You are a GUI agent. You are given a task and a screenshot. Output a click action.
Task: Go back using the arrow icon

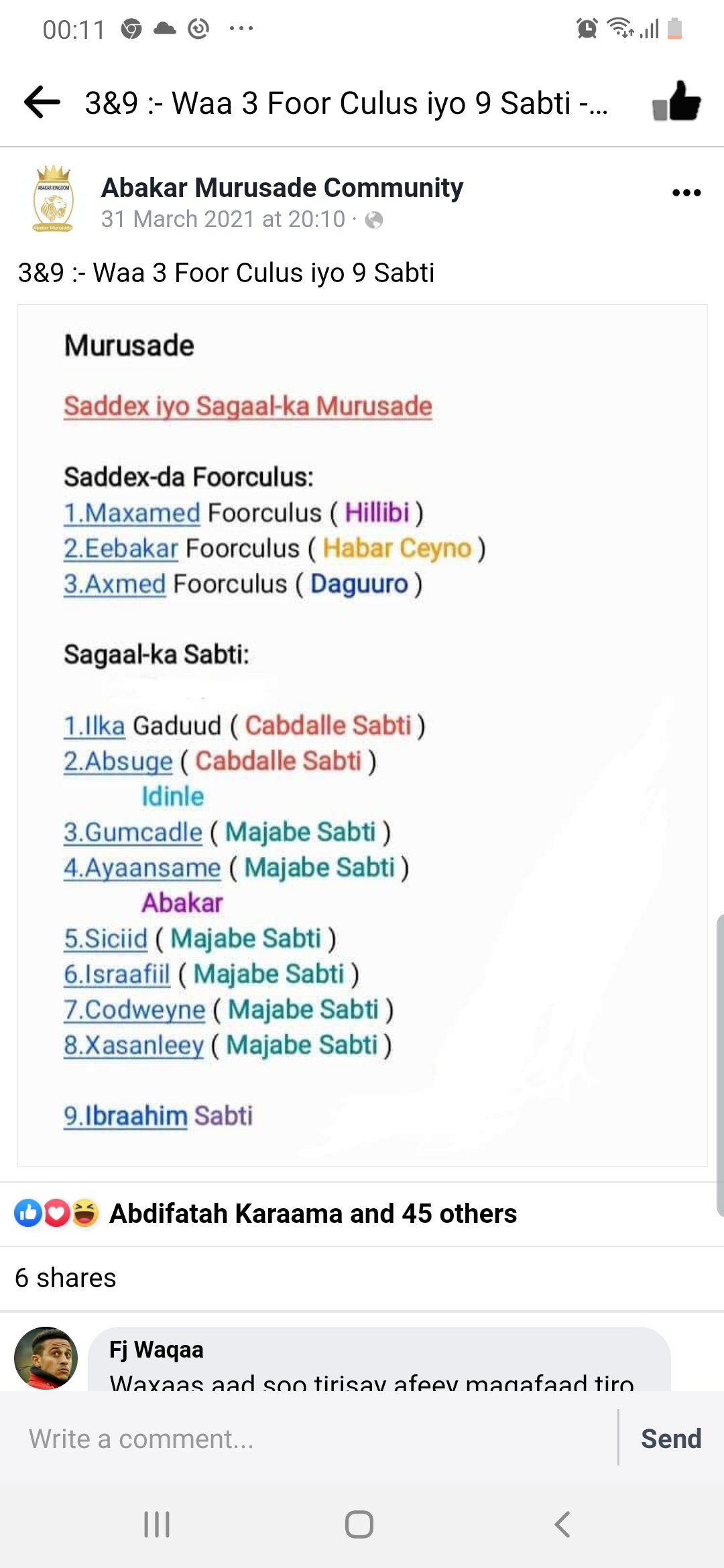(42, 103)
